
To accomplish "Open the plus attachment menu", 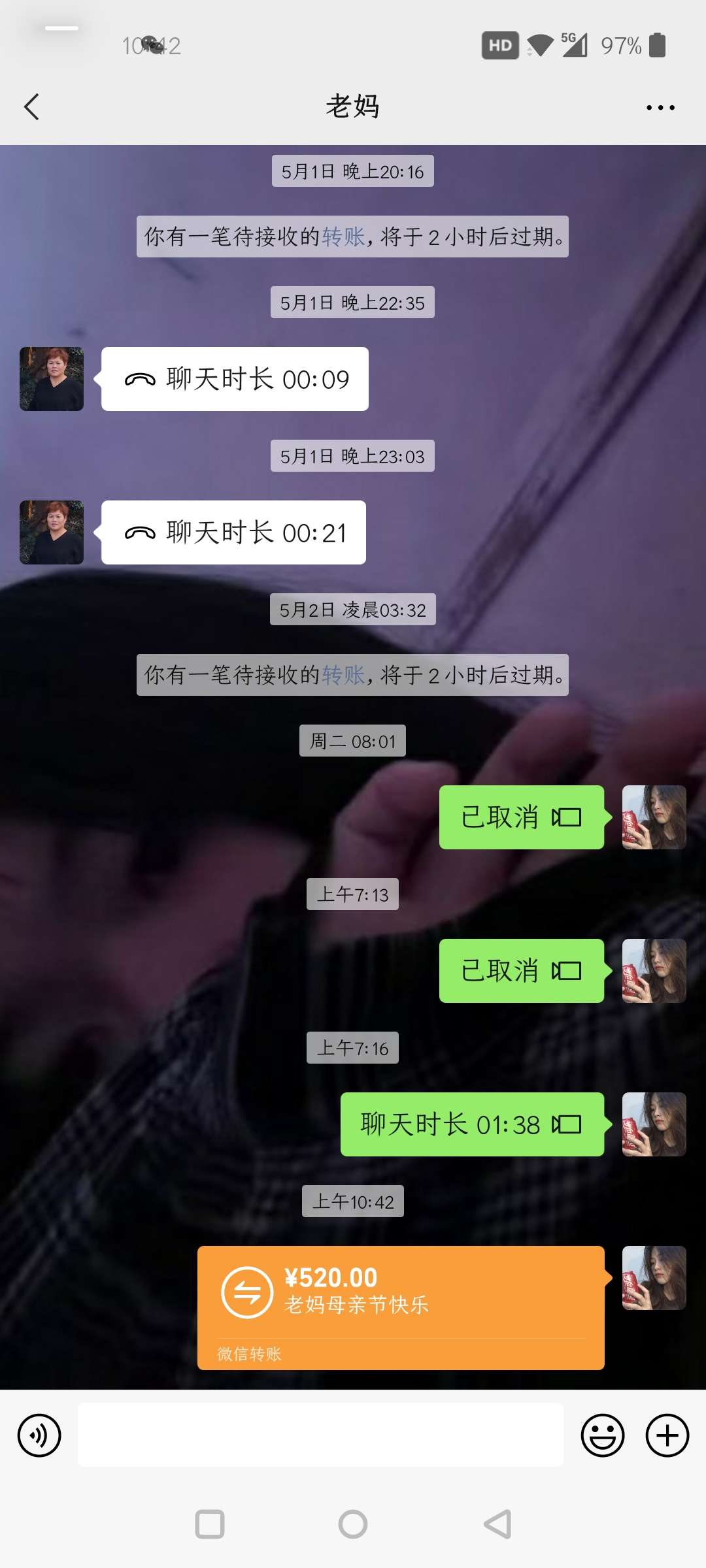I will click(x=667, y=1436).
